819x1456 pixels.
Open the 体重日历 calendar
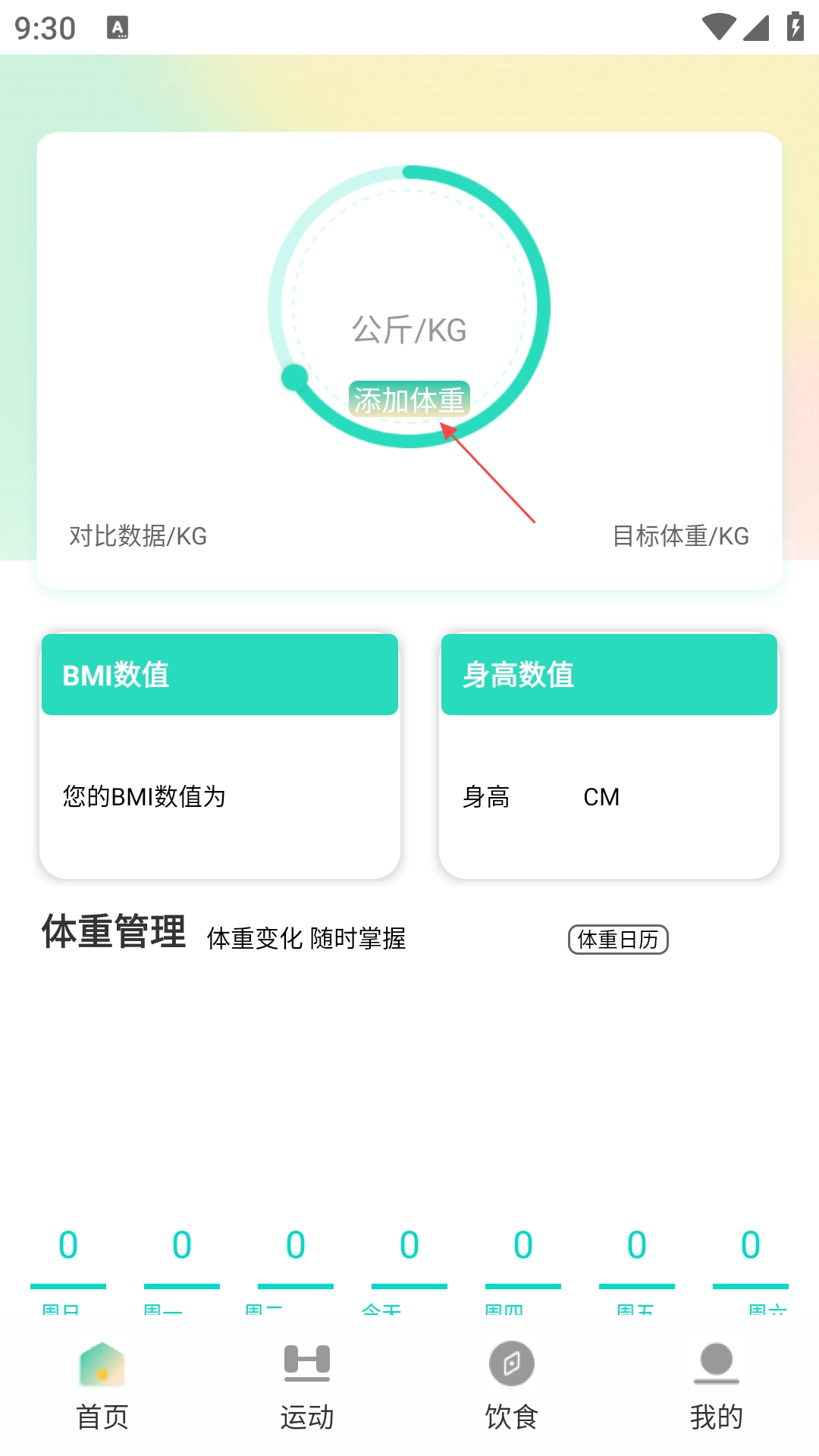coord(618,940)
